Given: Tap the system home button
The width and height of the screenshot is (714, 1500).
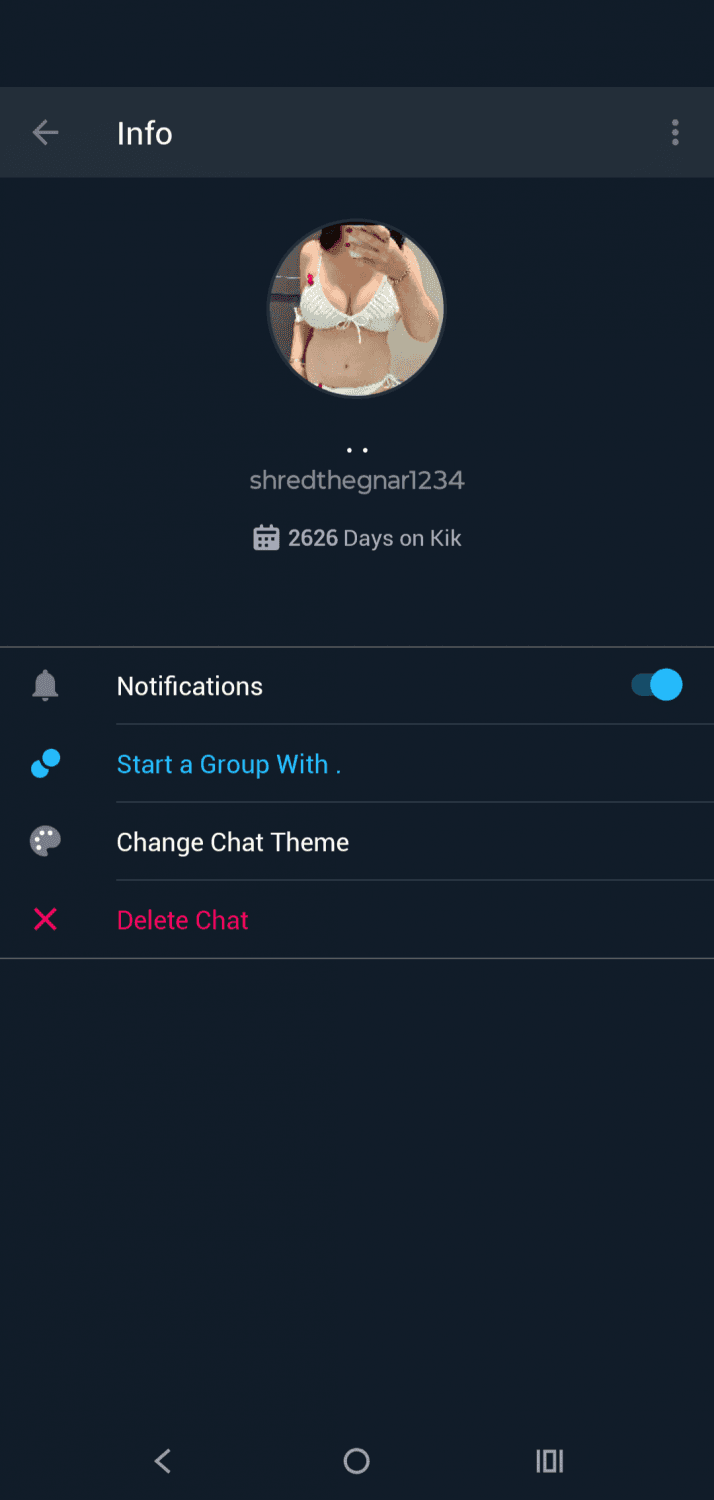Looking at the screenshot, I should pos(356,1461).
